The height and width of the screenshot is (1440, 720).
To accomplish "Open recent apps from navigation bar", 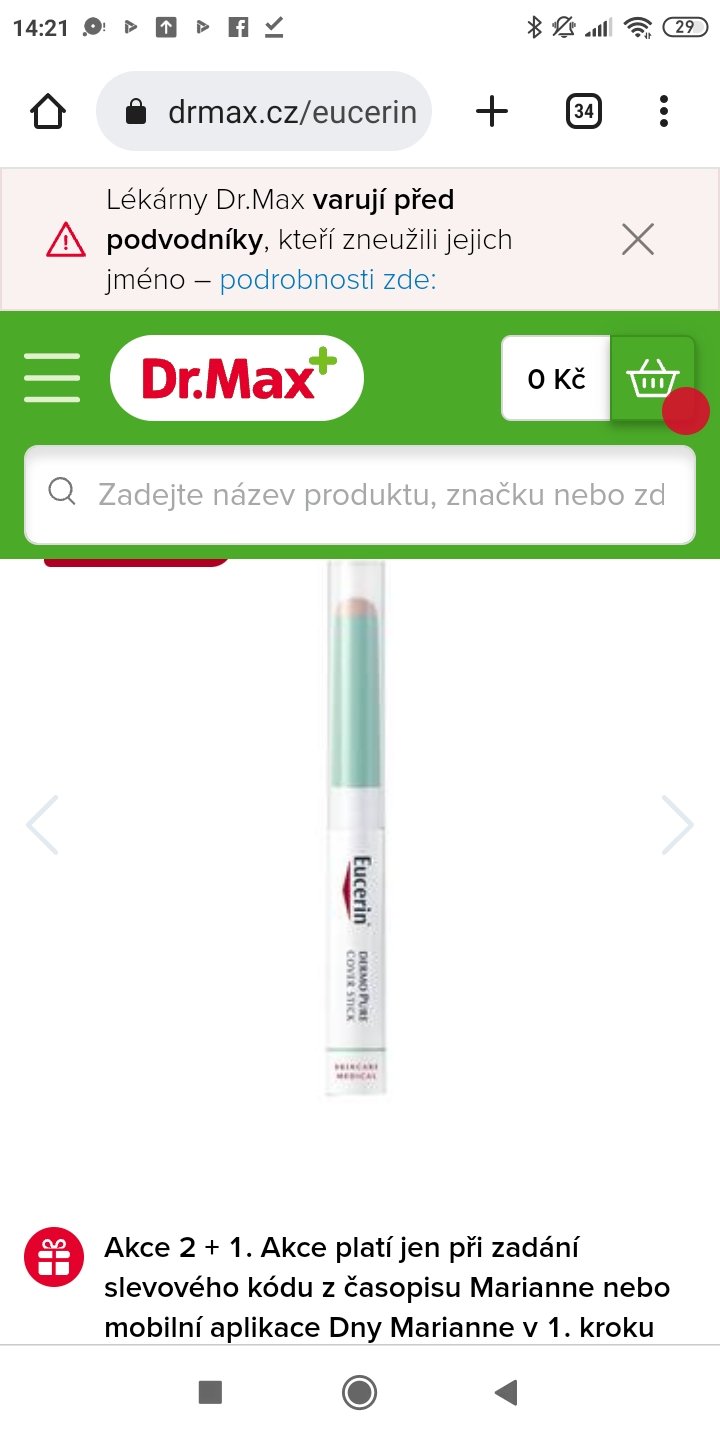I will [210, 1392].
